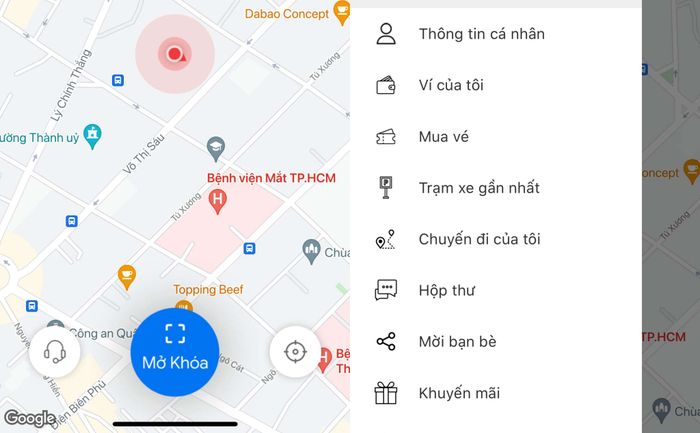Open Ví của tôi wallet

pyautogui.click(x=451, y=85)
